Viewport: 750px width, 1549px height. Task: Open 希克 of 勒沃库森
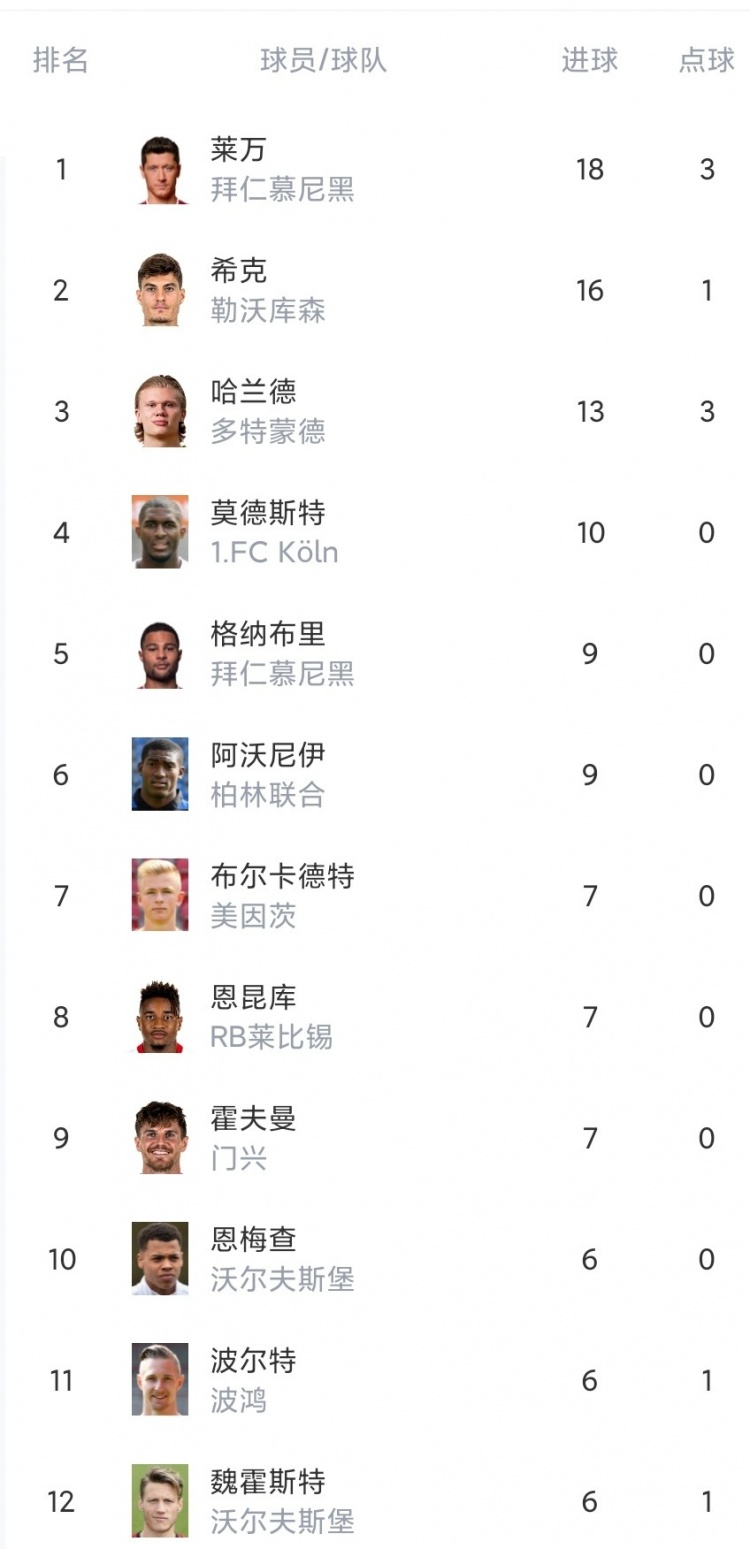coord(375,290)
